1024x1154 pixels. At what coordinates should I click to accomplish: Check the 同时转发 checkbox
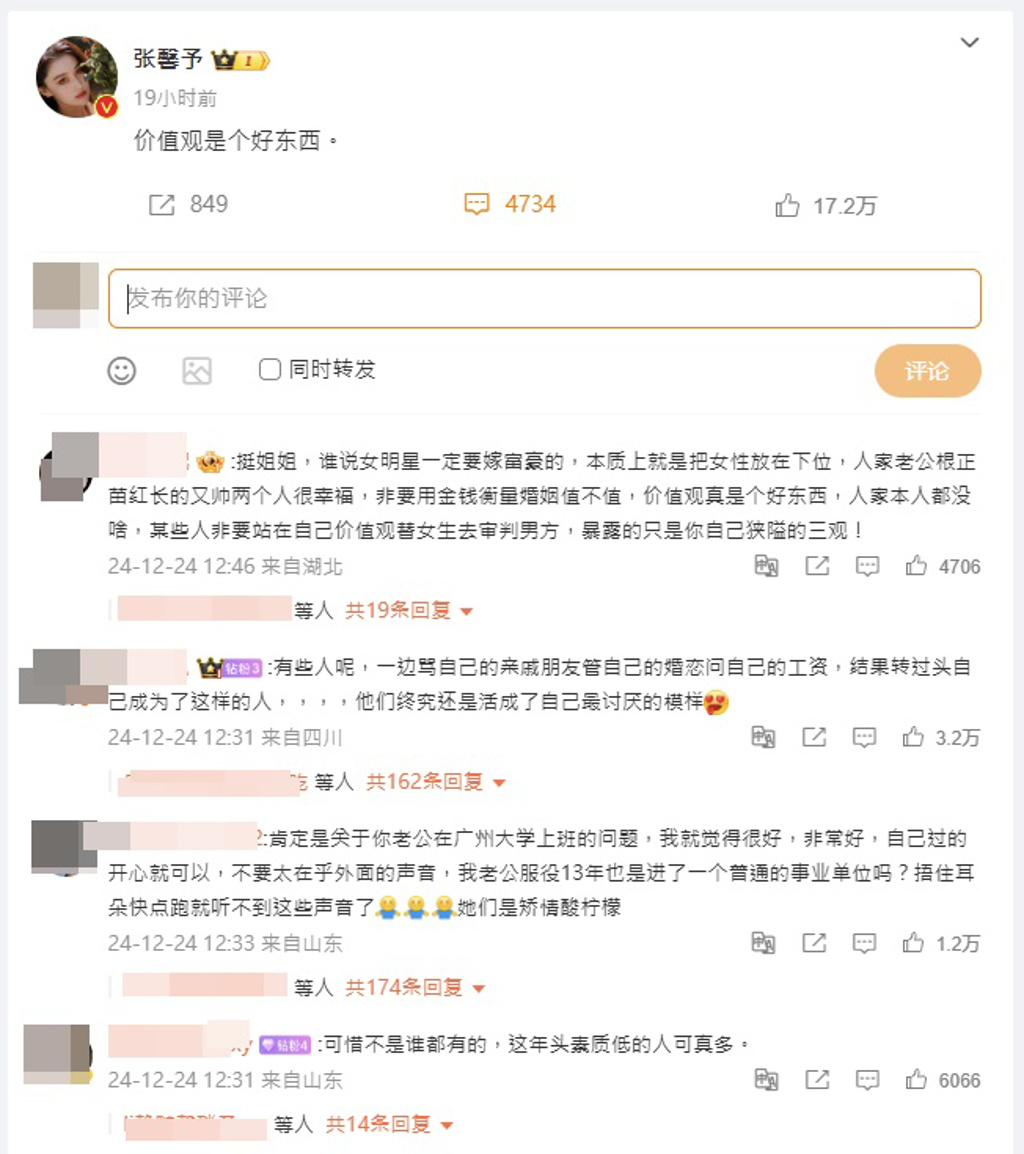point(269,370)
